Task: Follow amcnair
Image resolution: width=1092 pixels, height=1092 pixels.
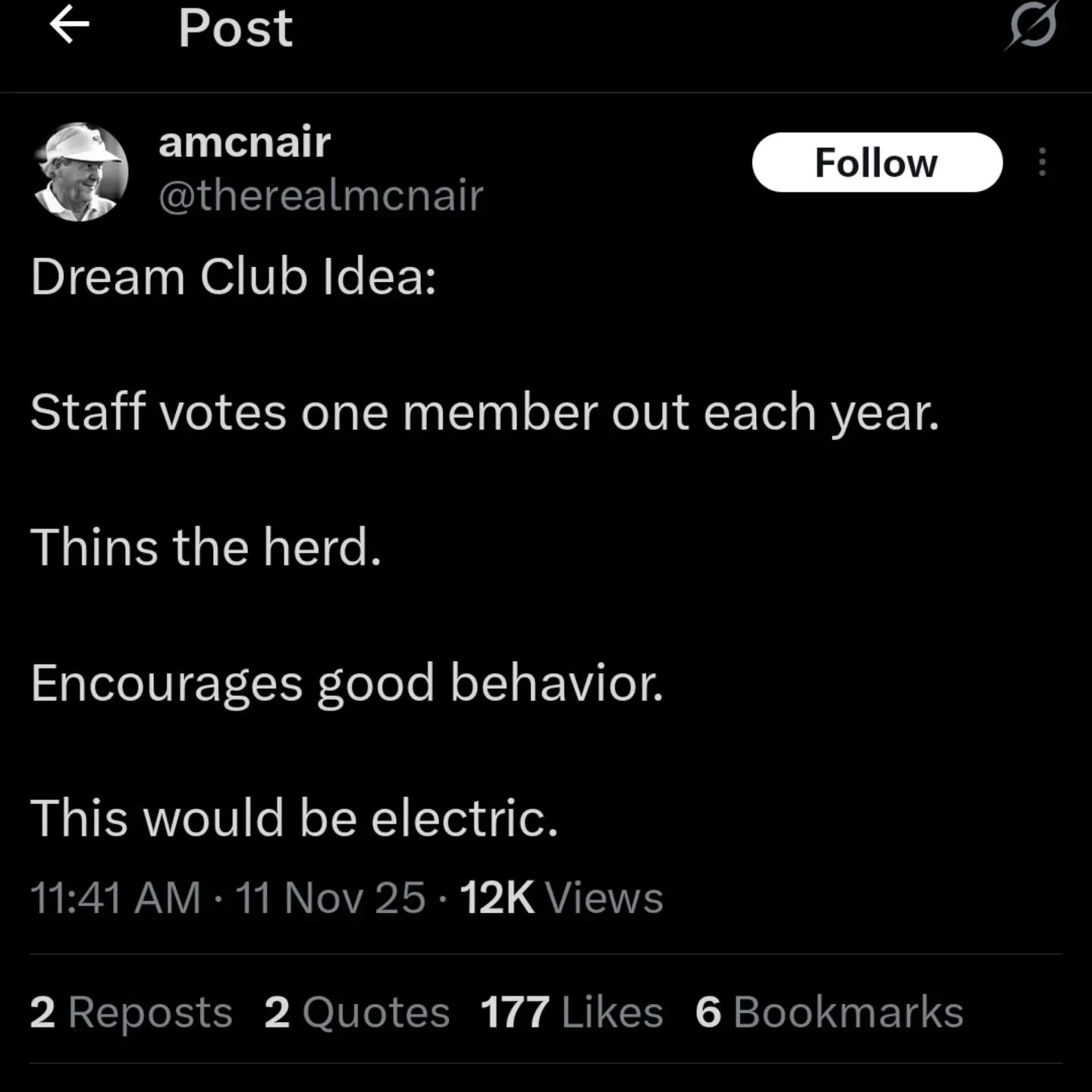Action: click(877, 162)
